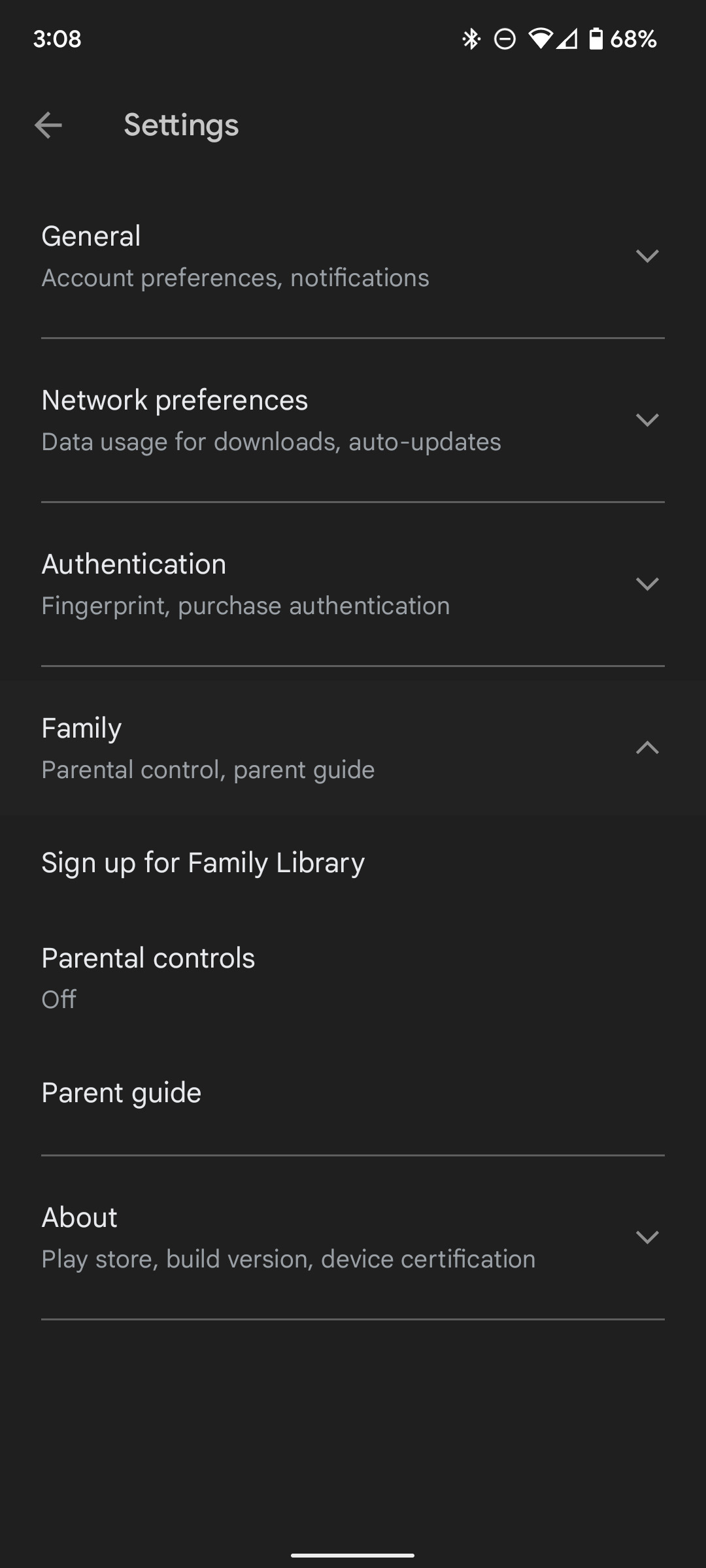
Task: Expand the General section
Action: (353, 256)
